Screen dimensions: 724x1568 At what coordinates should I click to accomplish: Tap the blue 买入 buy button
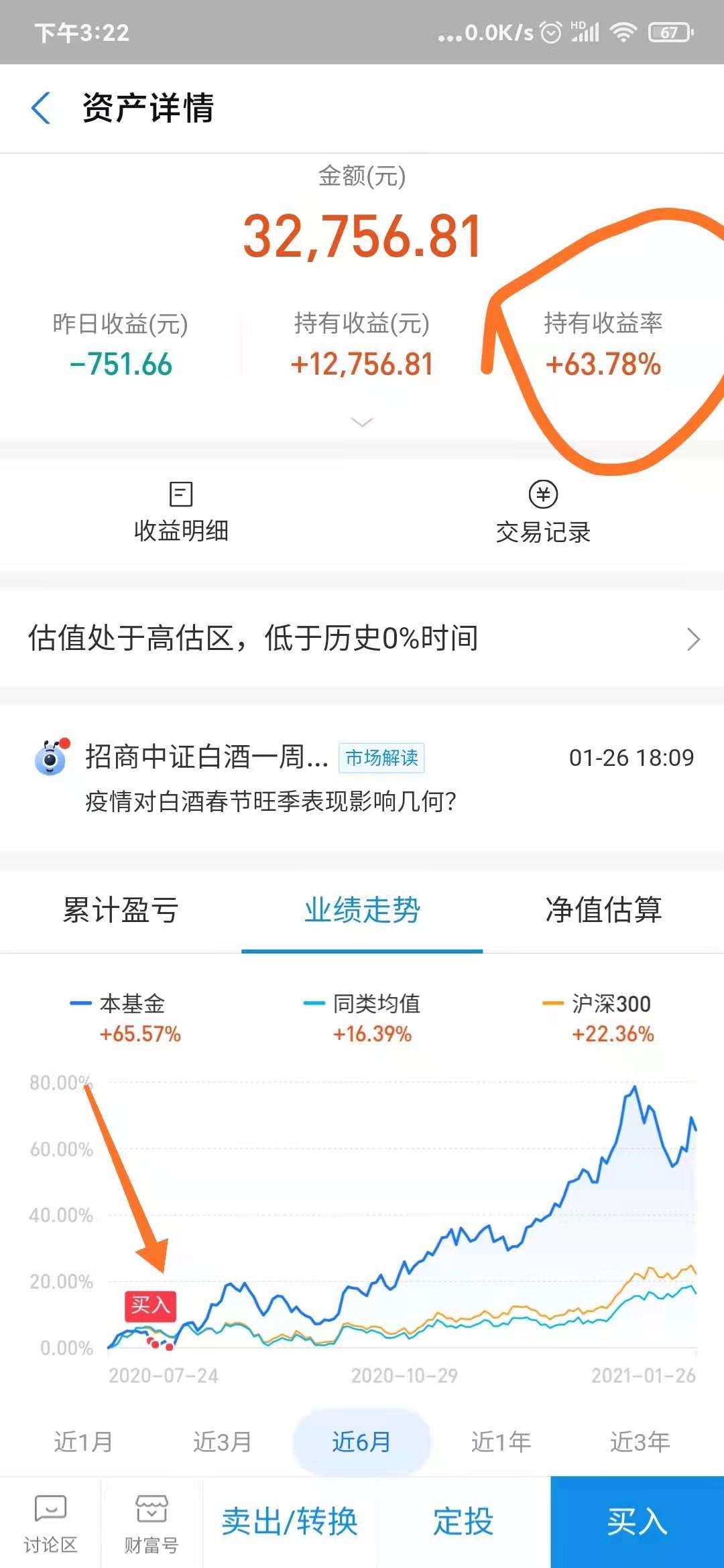636,1522
